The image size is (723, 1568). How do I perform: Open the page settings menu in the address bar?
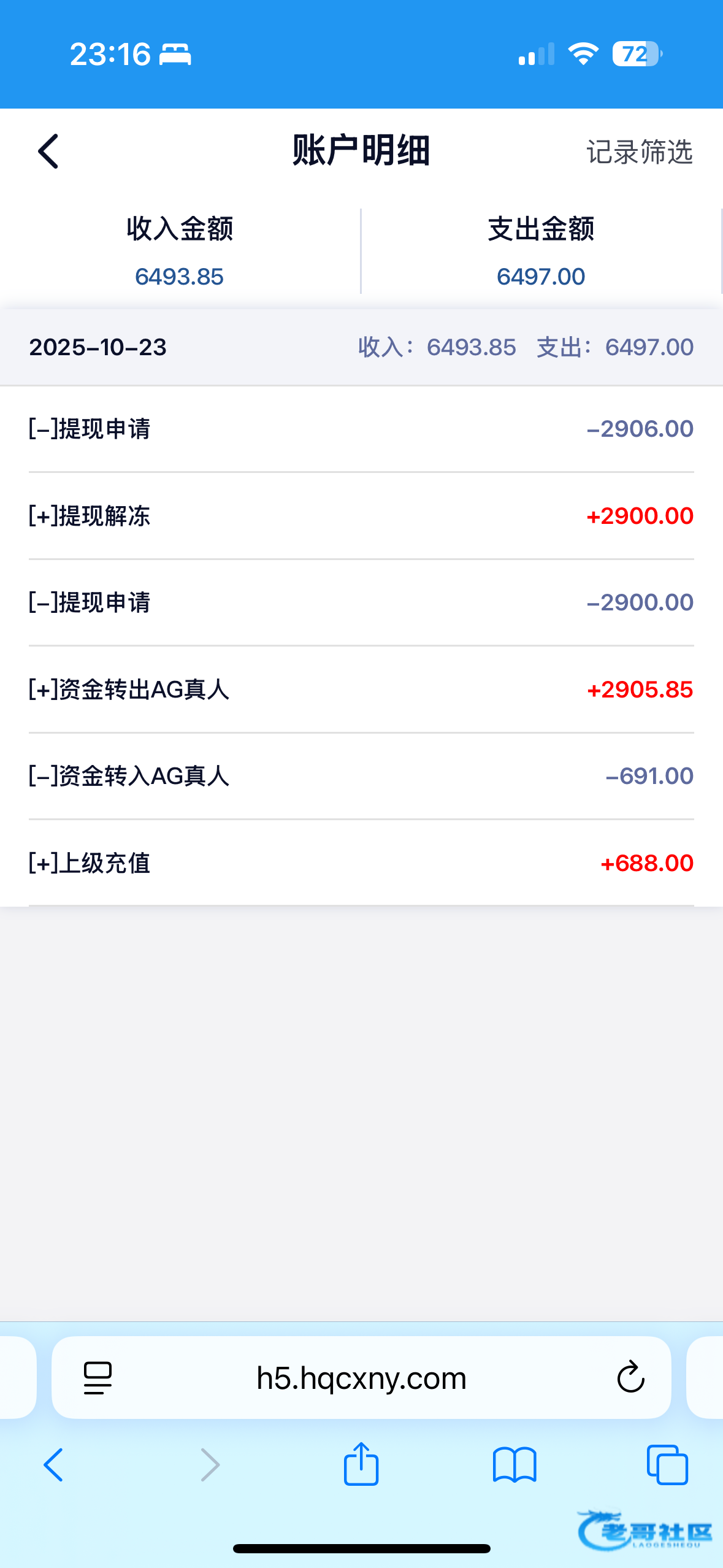pos(98,1378)
